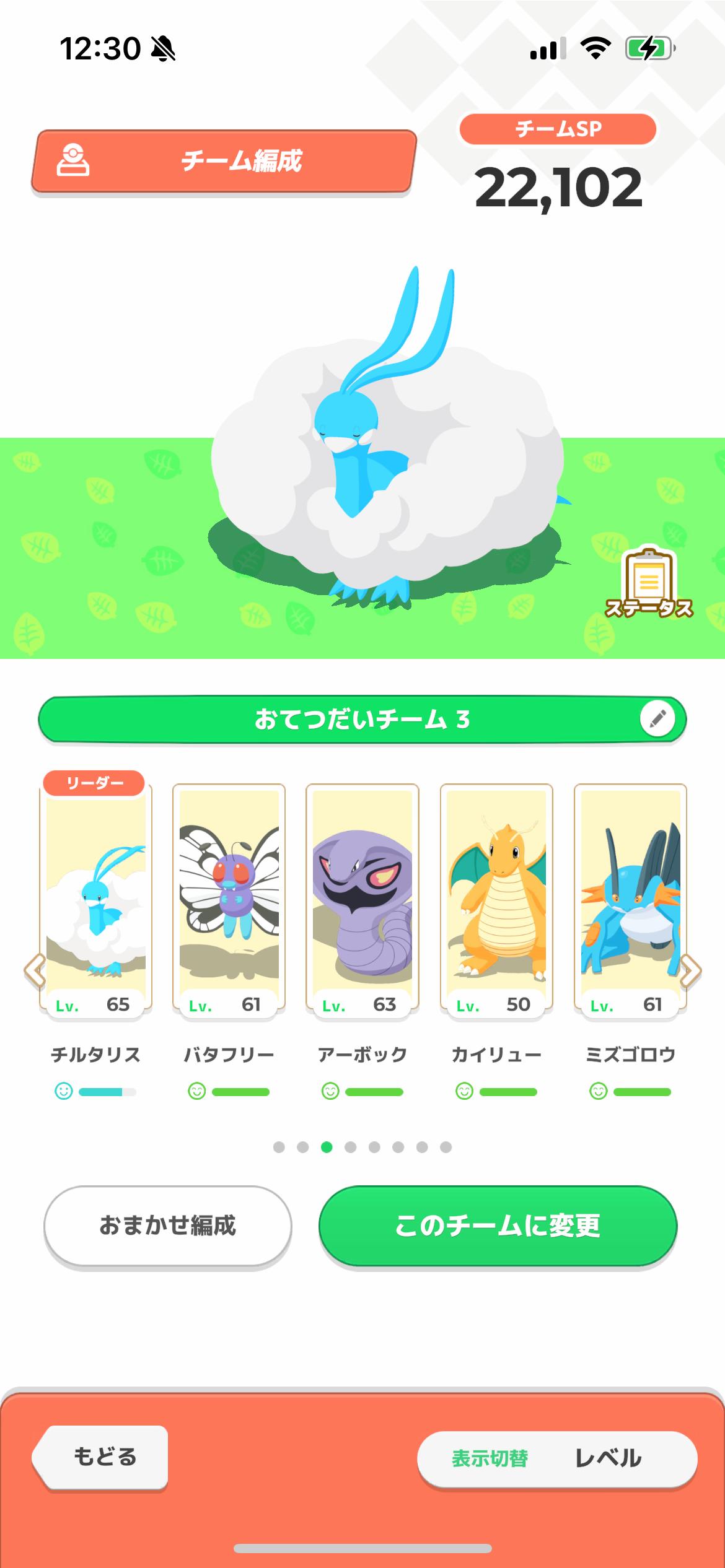Go back with the もどる button
The height and width of the screenshot is (1568, 725).
[102, 1457]
